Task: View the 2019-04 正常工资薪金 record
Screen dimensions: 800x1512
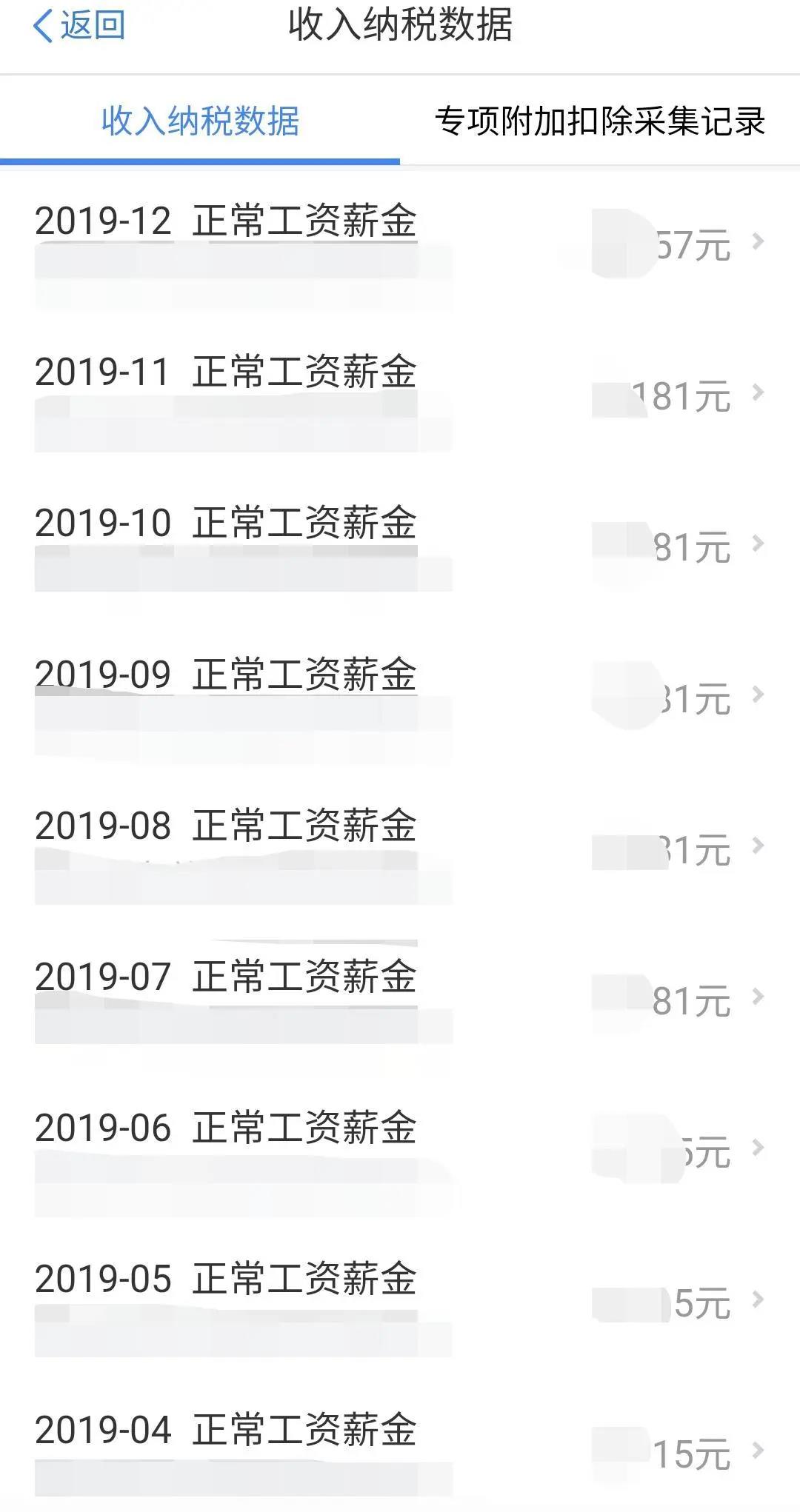Action: coord(400,1446)
